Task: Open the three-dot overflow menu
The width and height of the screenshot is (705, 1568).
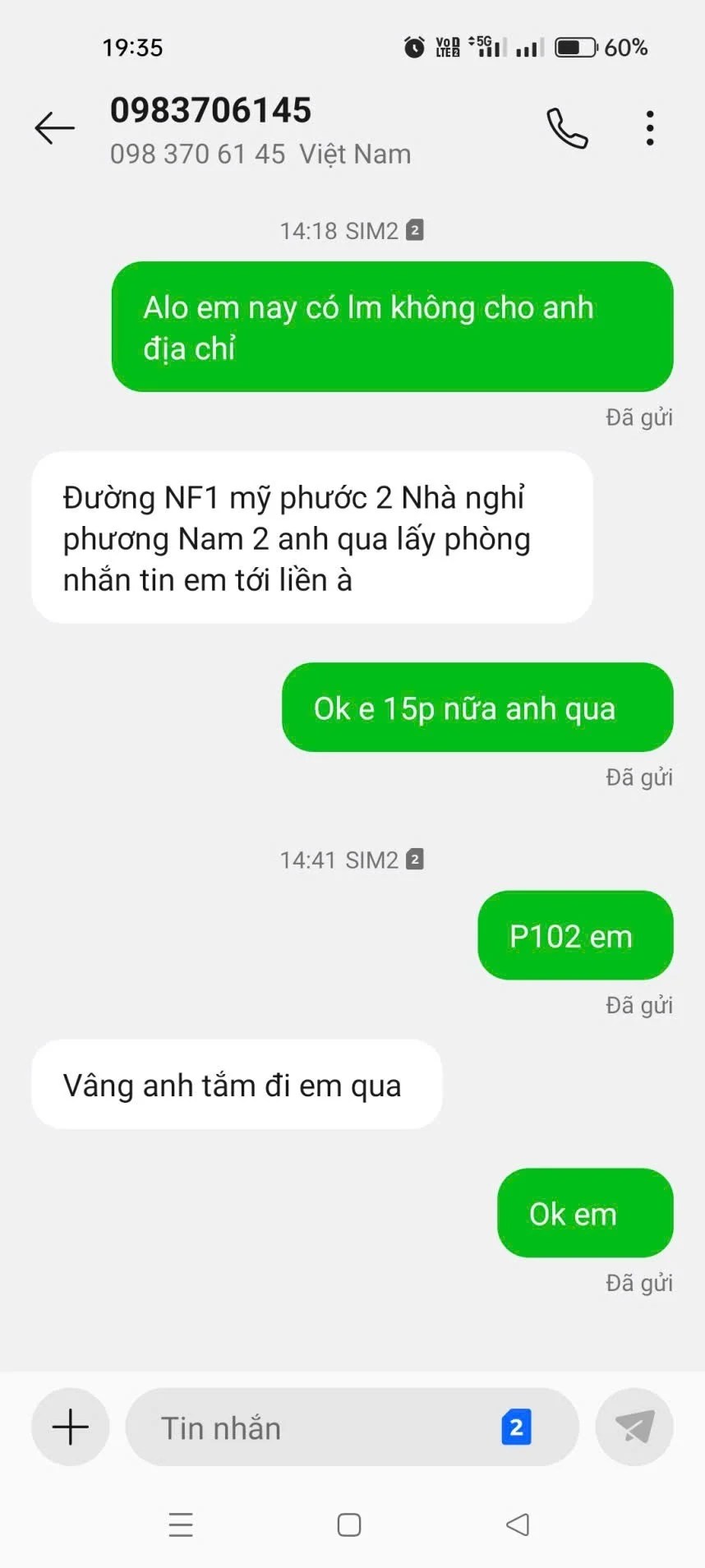Action: [650, 128]
